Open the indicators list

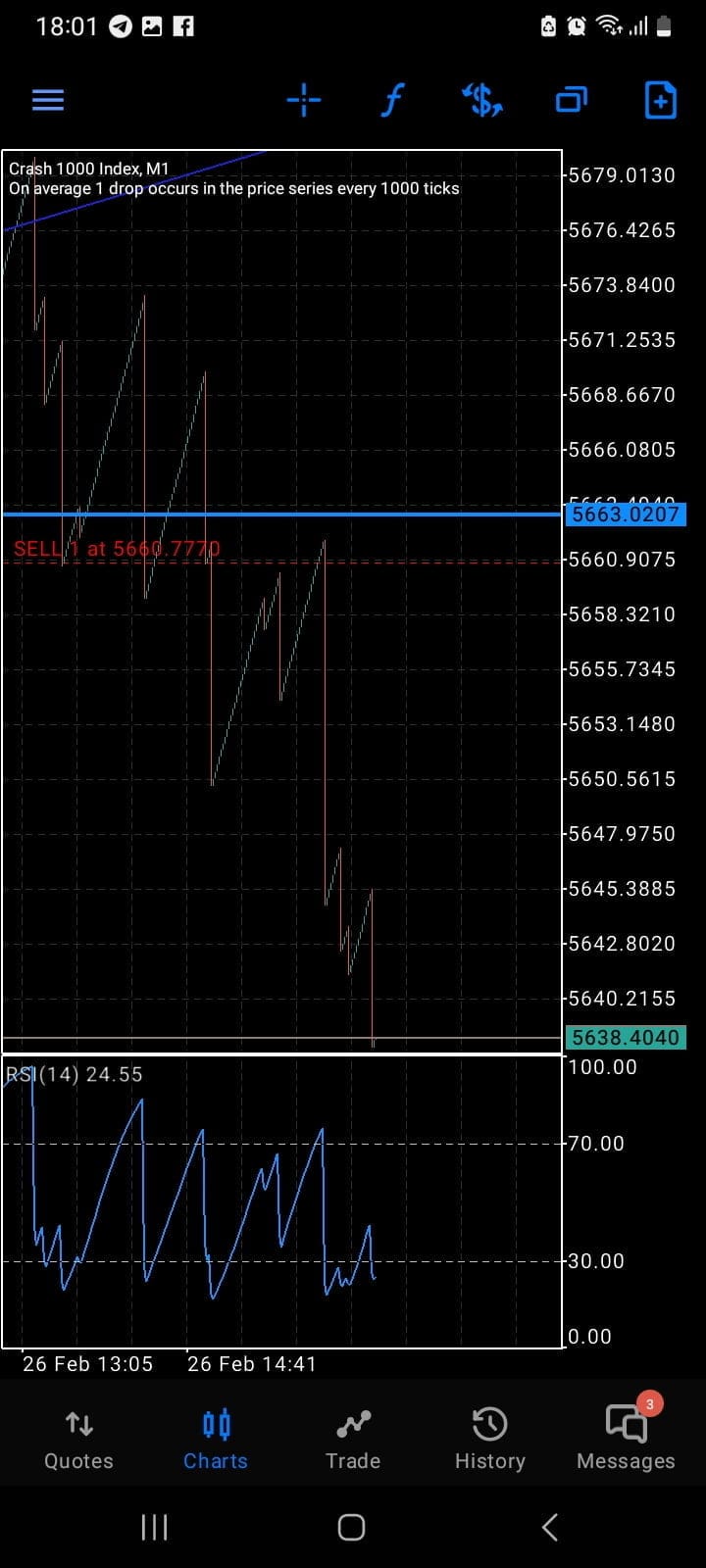pos(392,100)
